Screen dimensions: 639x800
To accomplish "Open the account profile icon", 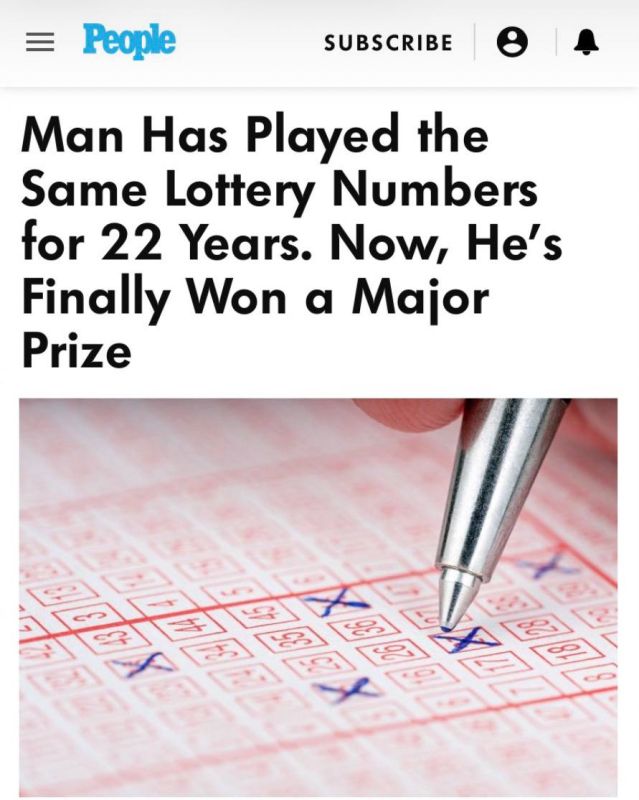I will pyautogui.click(x=512, y=42).
